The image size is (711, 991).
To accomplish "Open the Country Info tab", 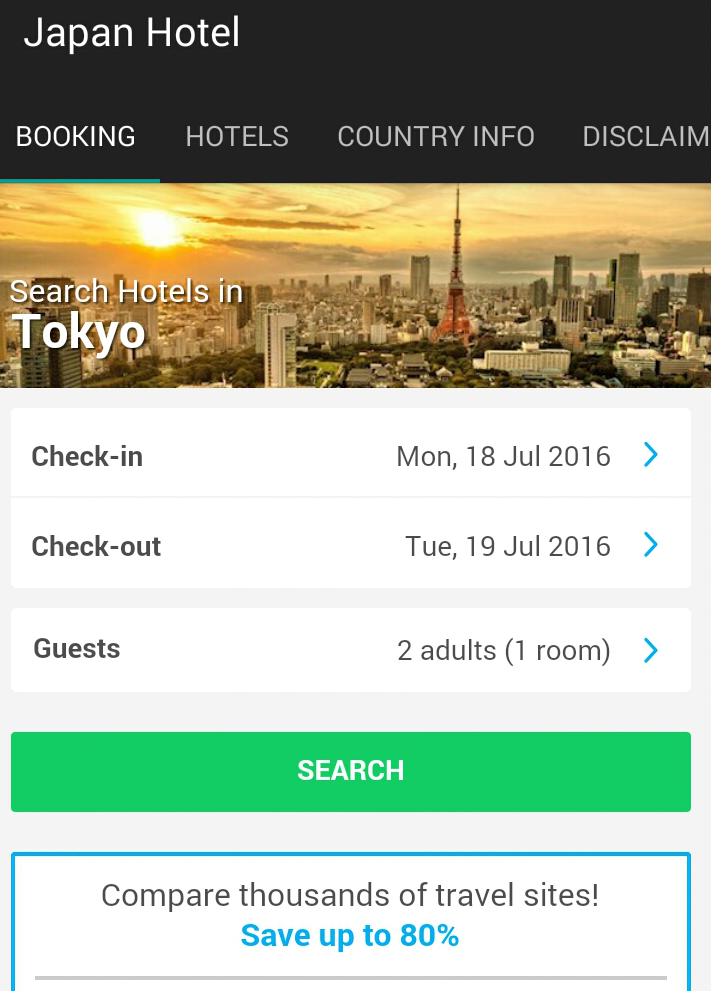I will coord(436,137).
